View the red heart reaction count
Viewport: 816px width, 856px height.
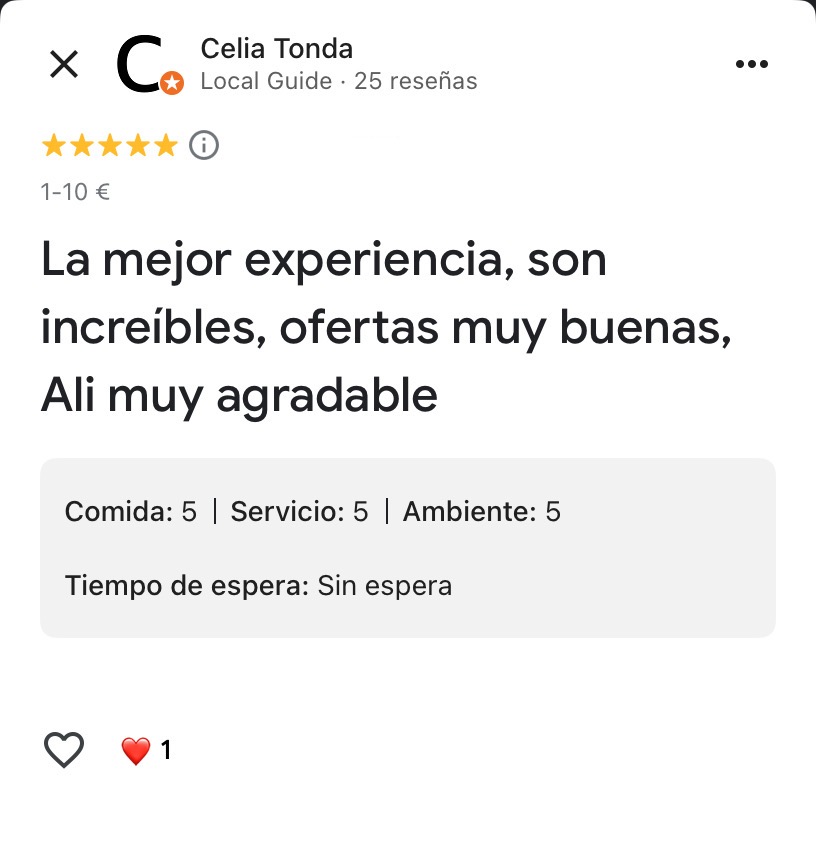tap(146, 751)
